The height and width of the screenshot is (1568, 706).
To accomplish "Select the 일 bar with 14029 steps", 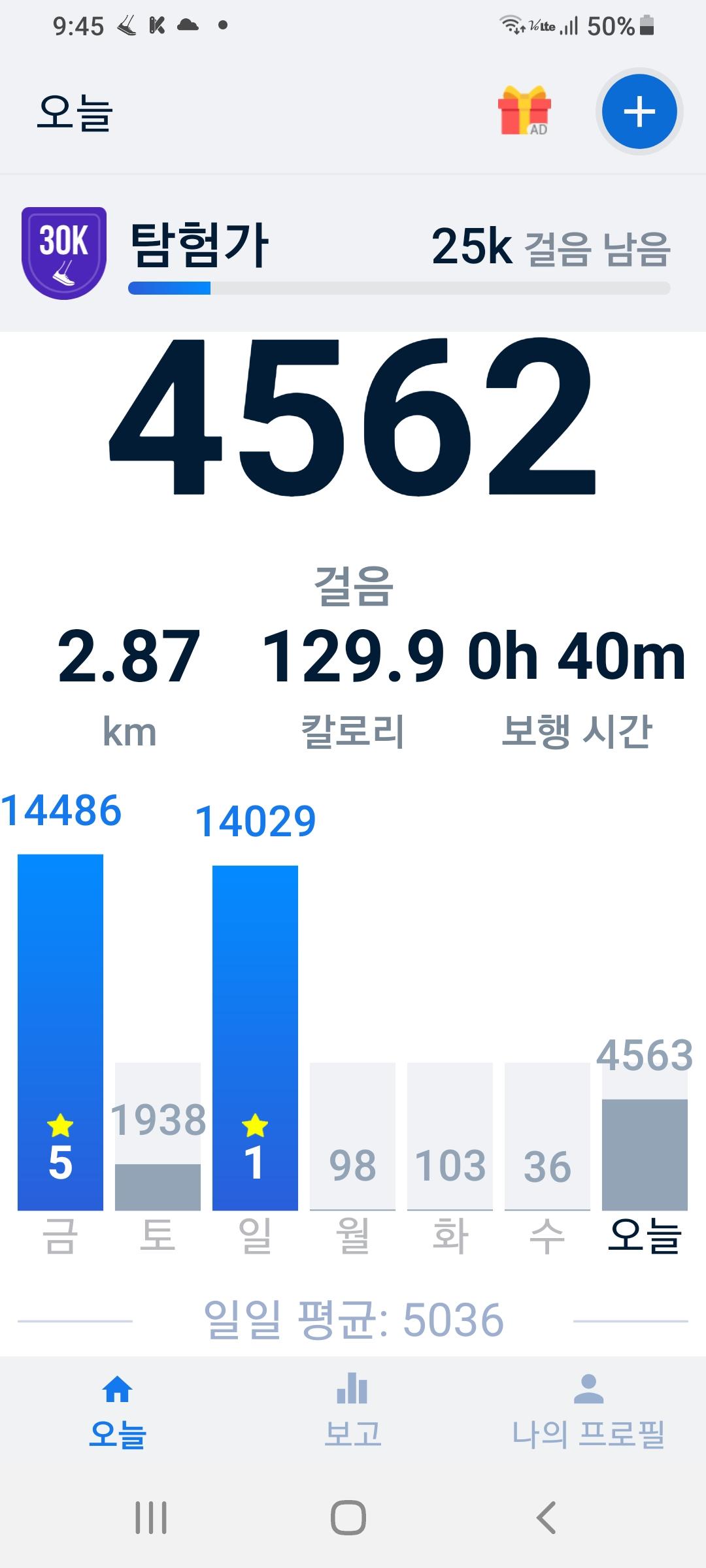I will [255, 1039].
